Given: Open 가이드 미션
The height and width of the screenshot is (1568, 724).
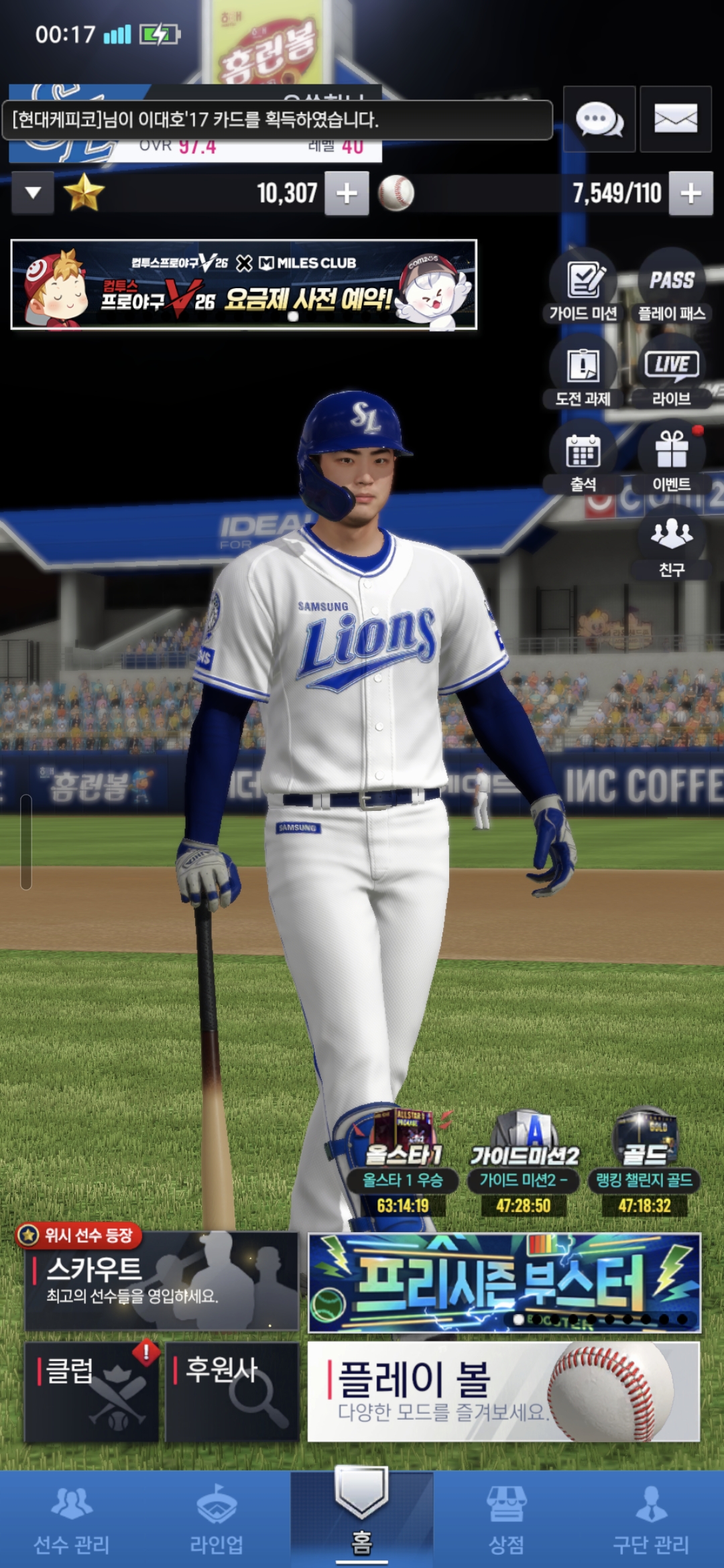Looking at the screenshot, I should tap(583, 286).
